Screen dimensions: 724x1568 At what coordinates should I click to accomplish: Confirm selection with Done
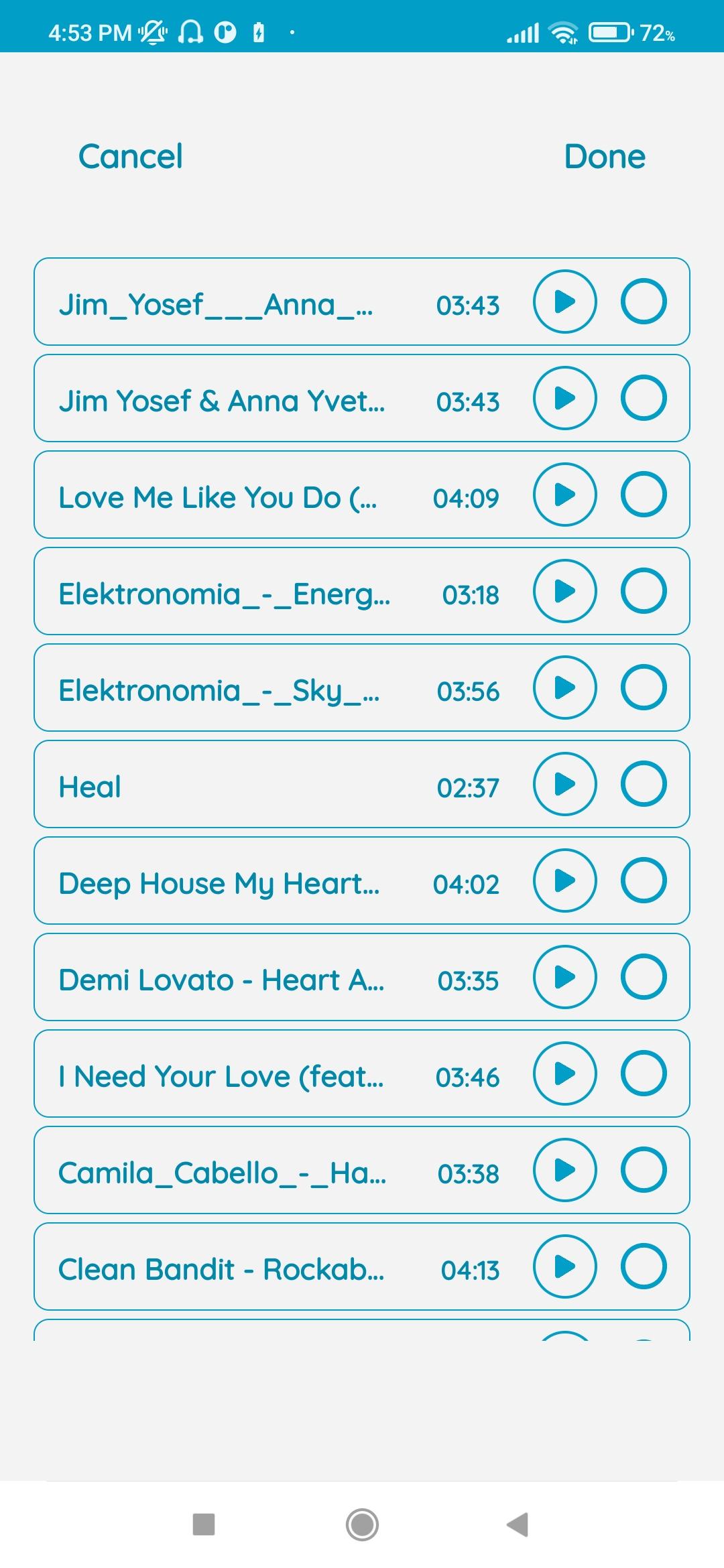[605, 157]
